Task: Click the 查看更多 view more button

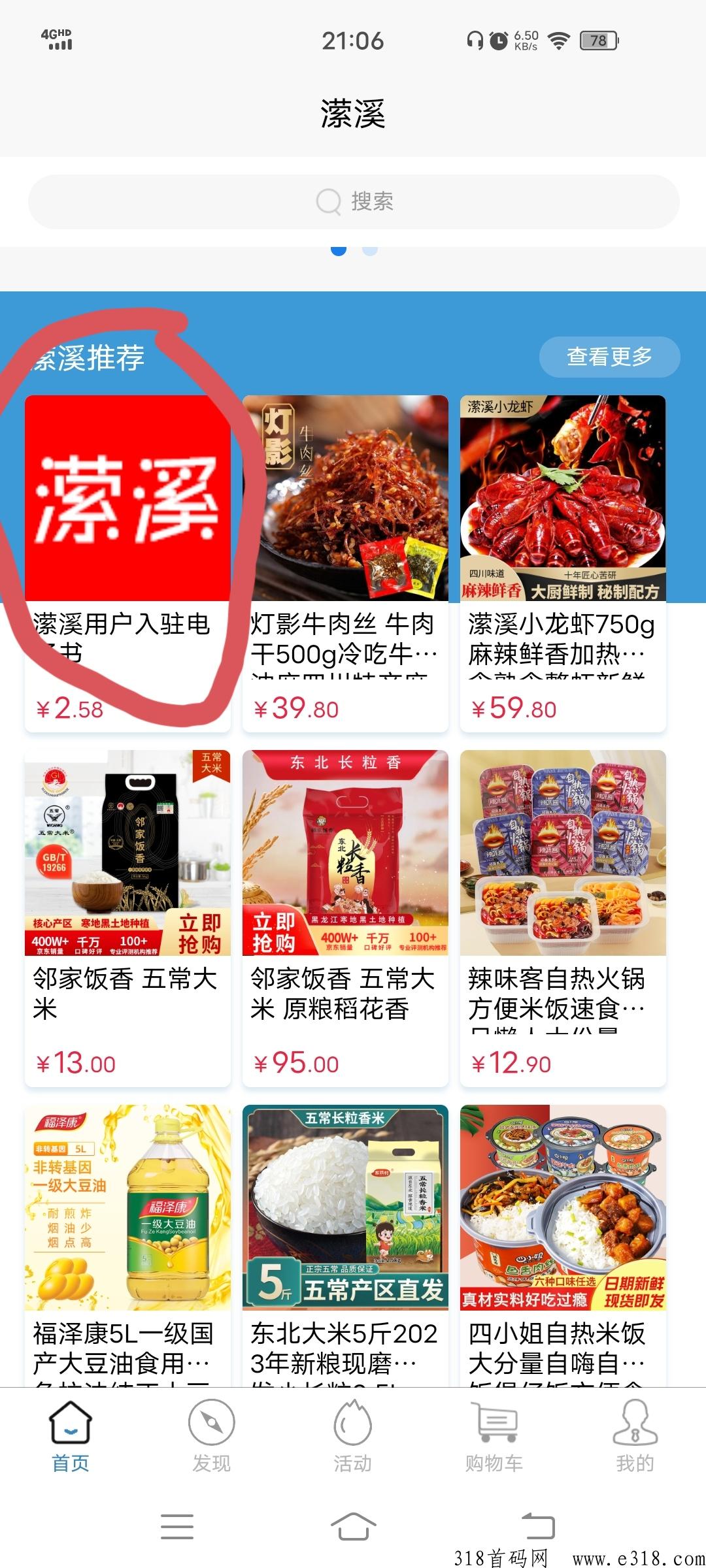Action: (608, 357)
